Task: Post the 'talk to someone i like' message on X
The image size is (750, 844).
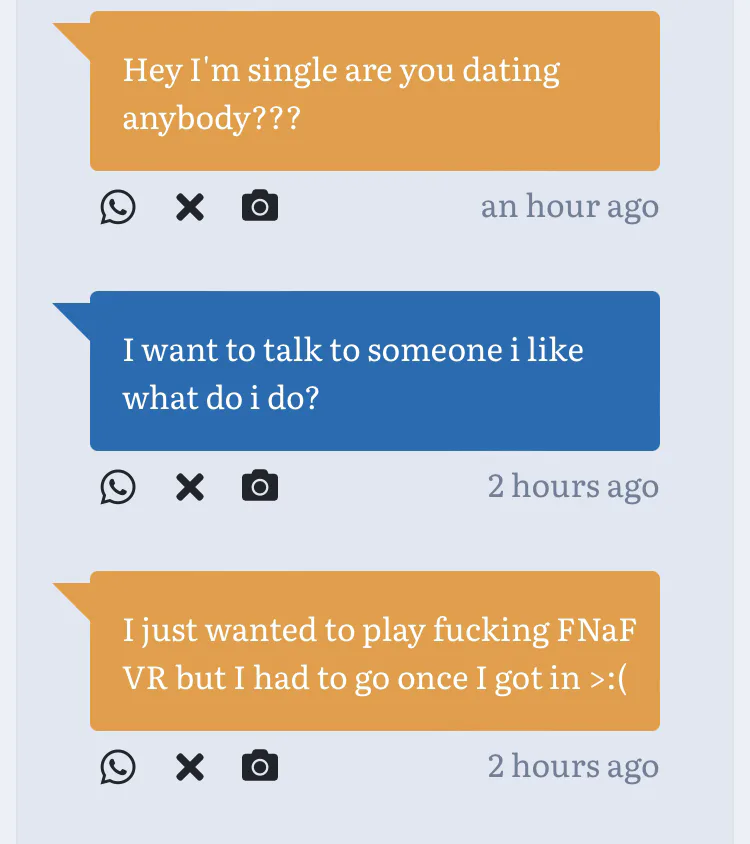Action: coord(190,487)
